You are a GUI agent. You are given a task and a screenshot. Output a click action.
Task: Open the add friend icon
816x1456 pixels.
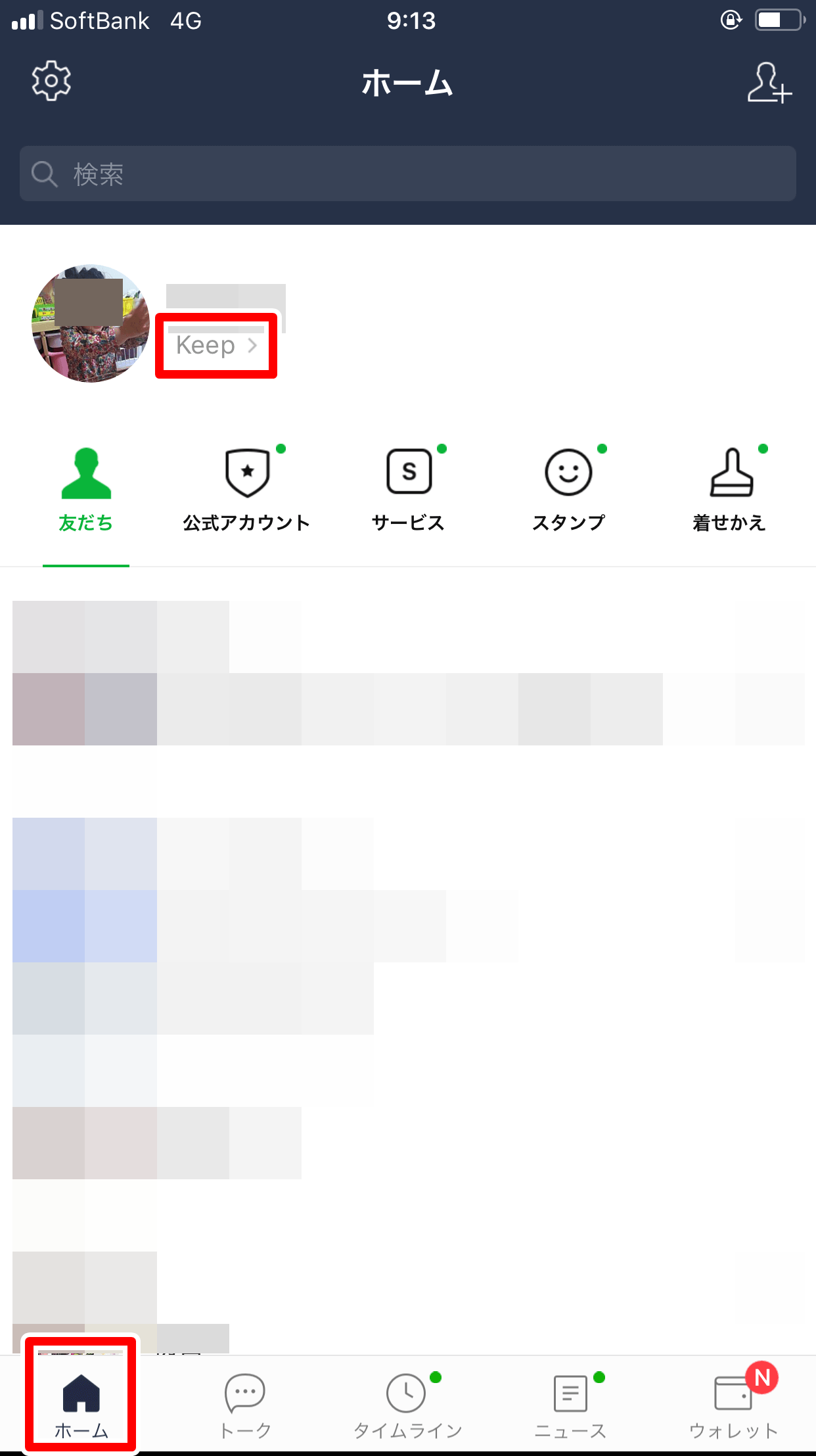coord(769,83)
